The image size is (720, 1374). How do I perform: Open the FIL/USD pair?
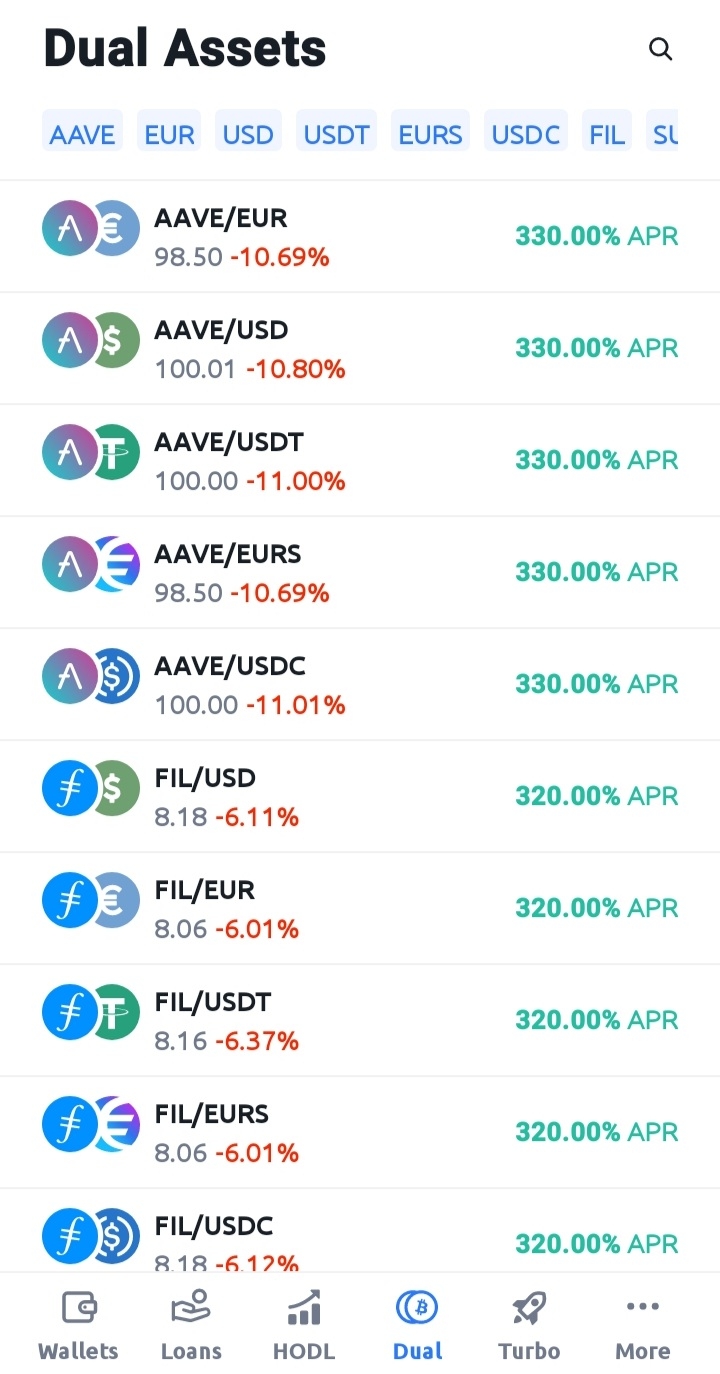click(360, 797)
